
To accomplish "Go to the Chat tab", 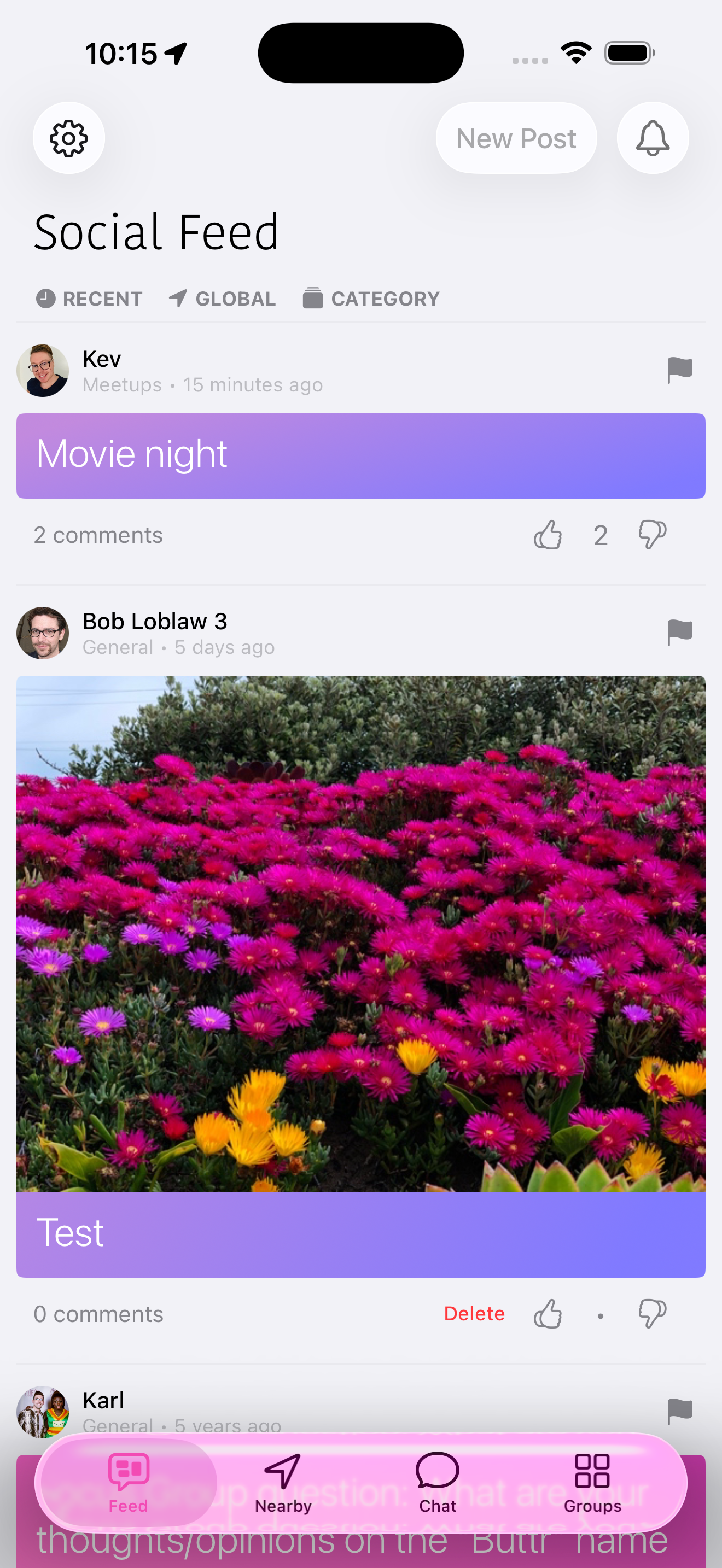I will [437, 1482].
